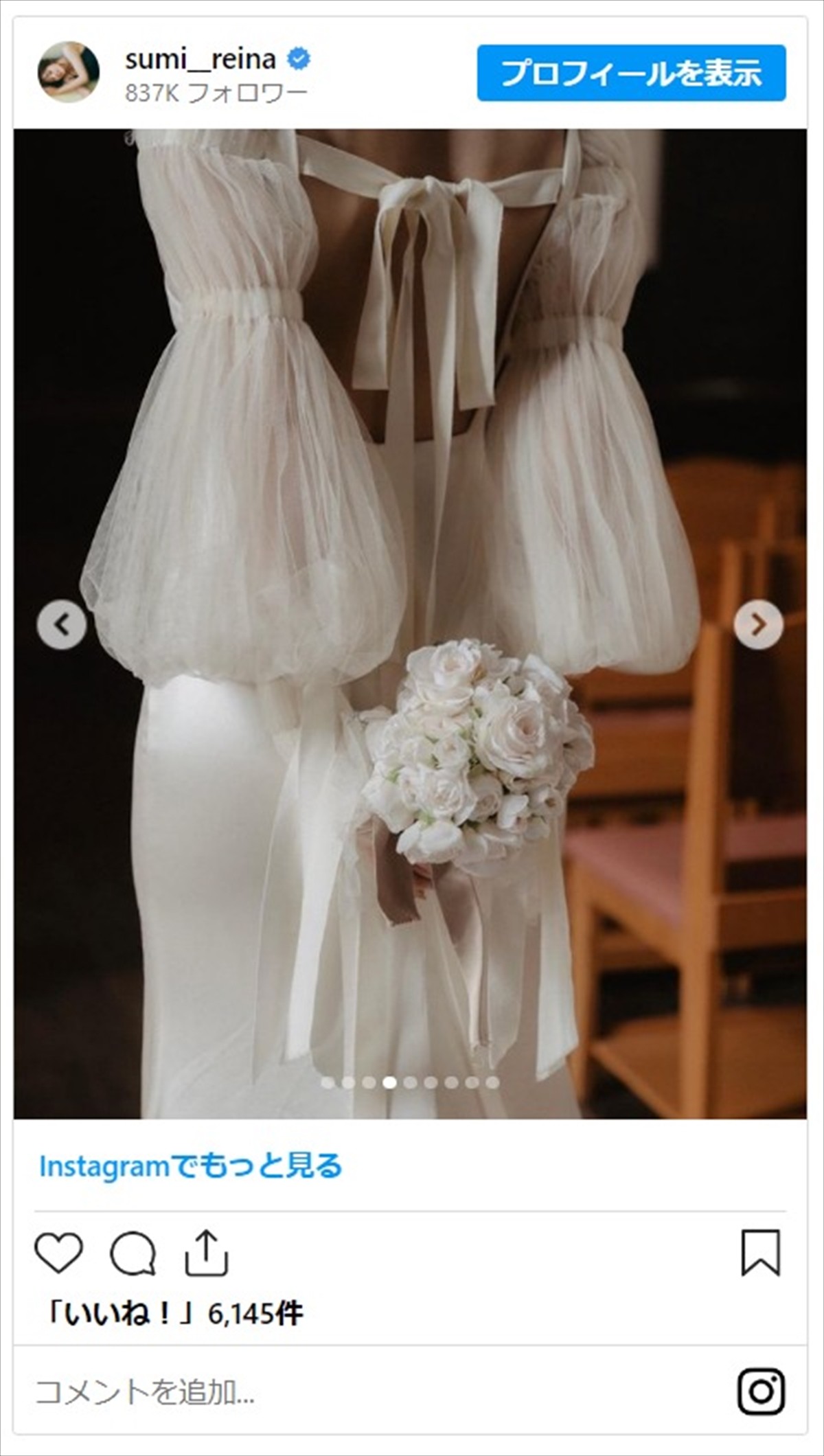Image resolution: width=824 pixels, height=1456 pixels.
Task: Go to the previous photo in carousel
Action: 62,624
